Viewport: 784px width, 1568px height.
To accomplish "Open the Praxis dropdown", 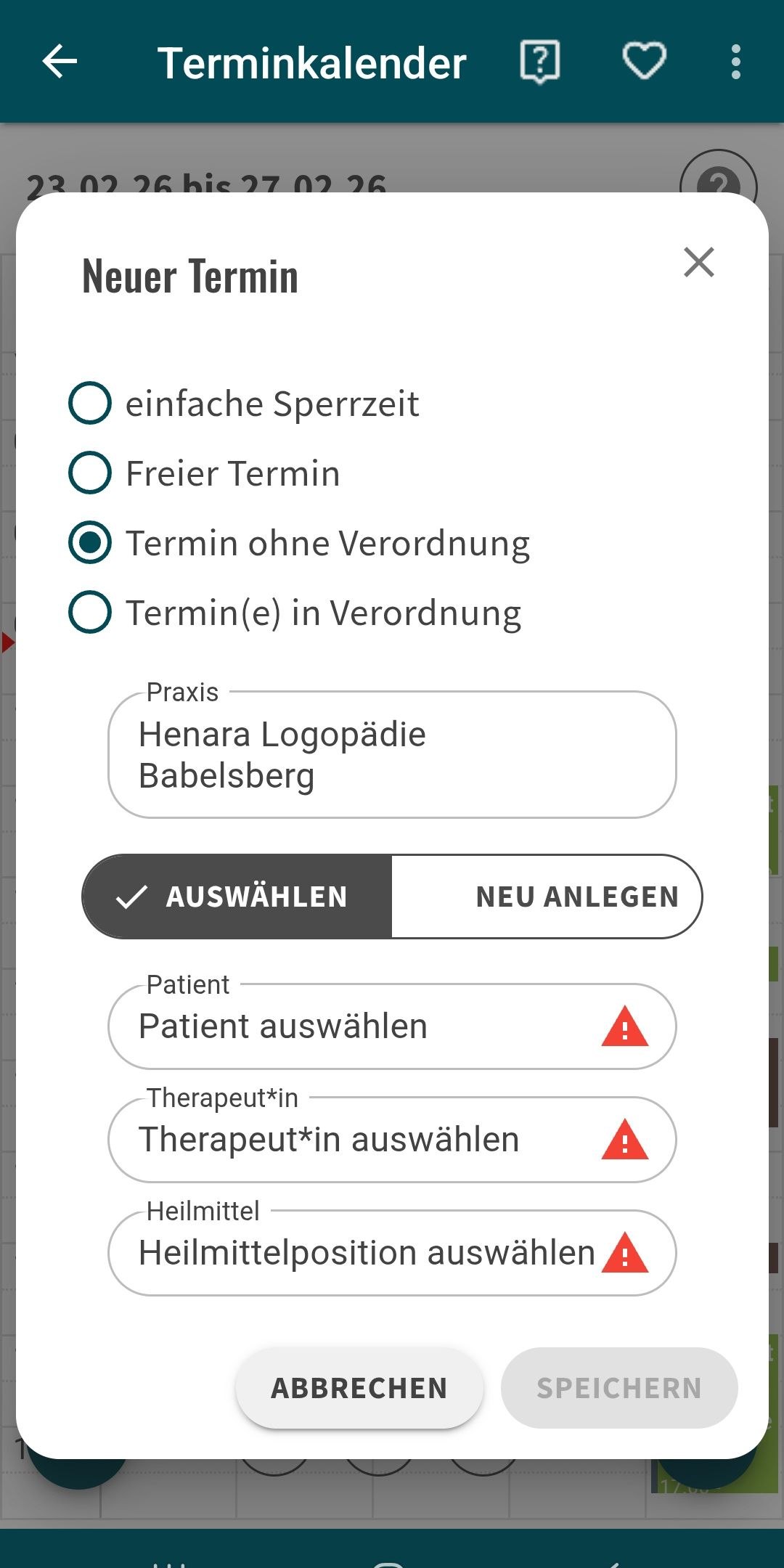I will click(392, 755).
